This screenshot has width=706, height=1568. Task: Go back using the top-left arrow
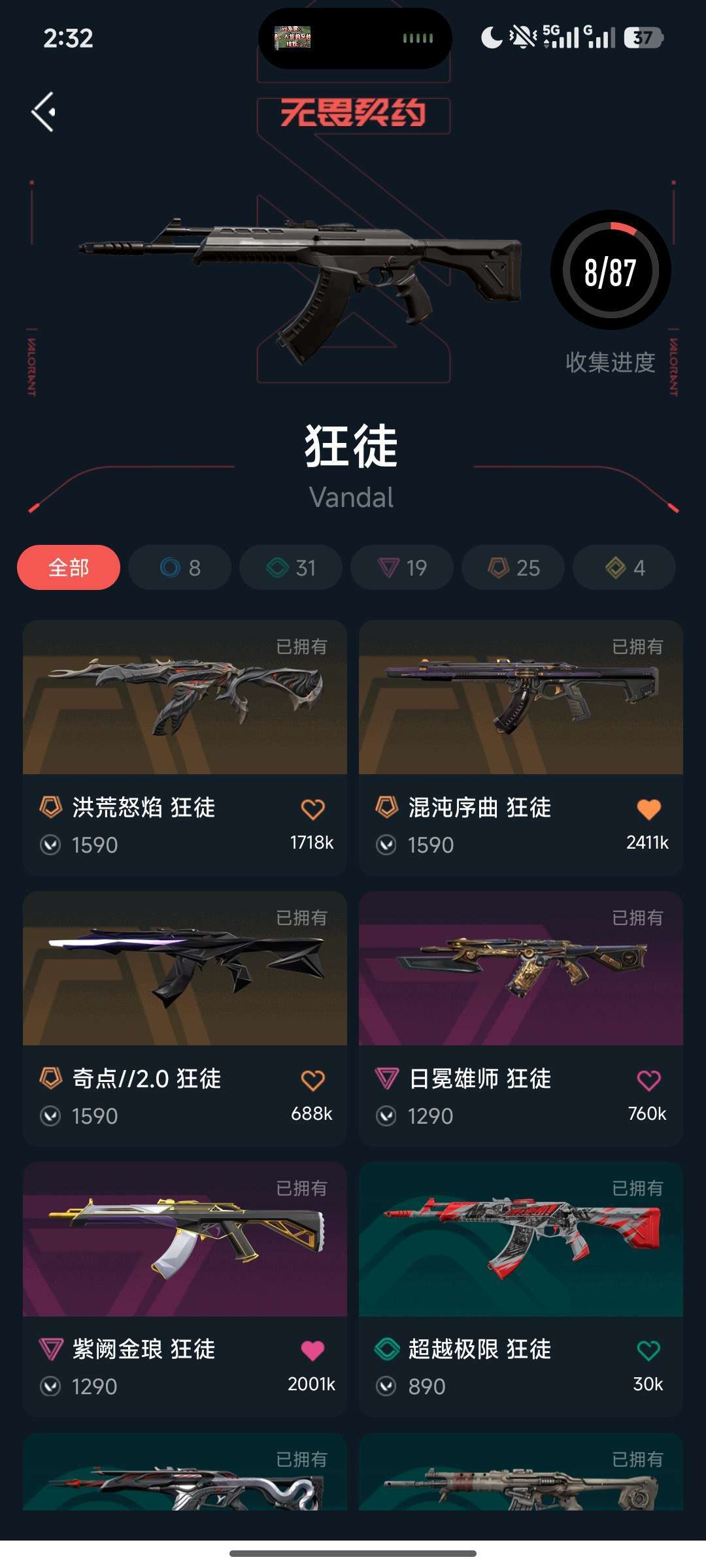(43, 112)
